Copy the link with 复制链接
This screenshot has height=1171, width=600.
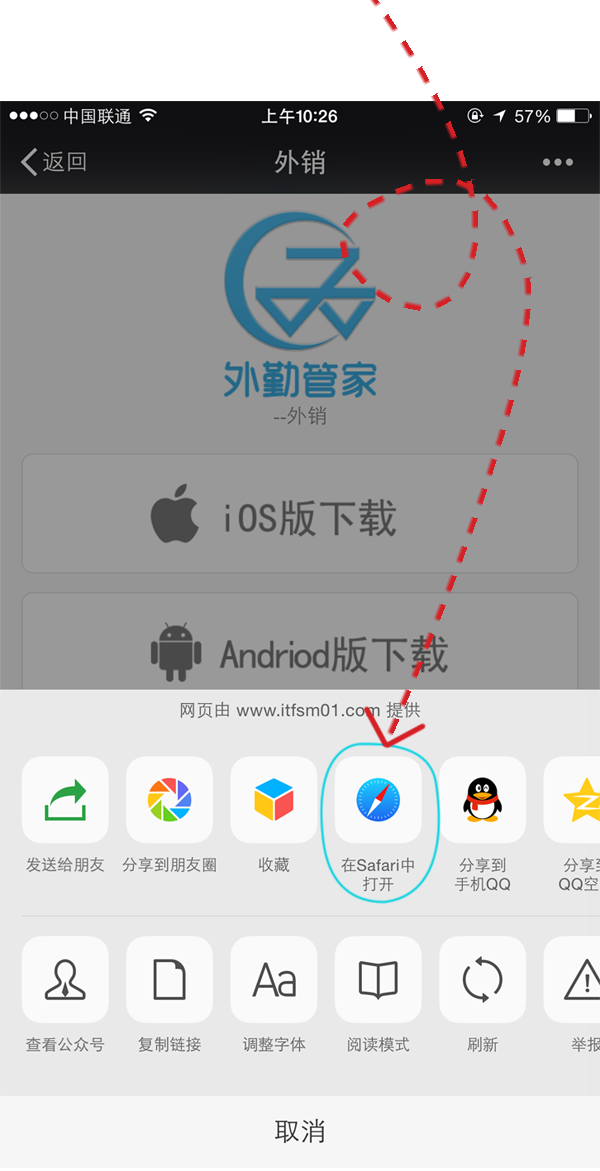point(169,980)
